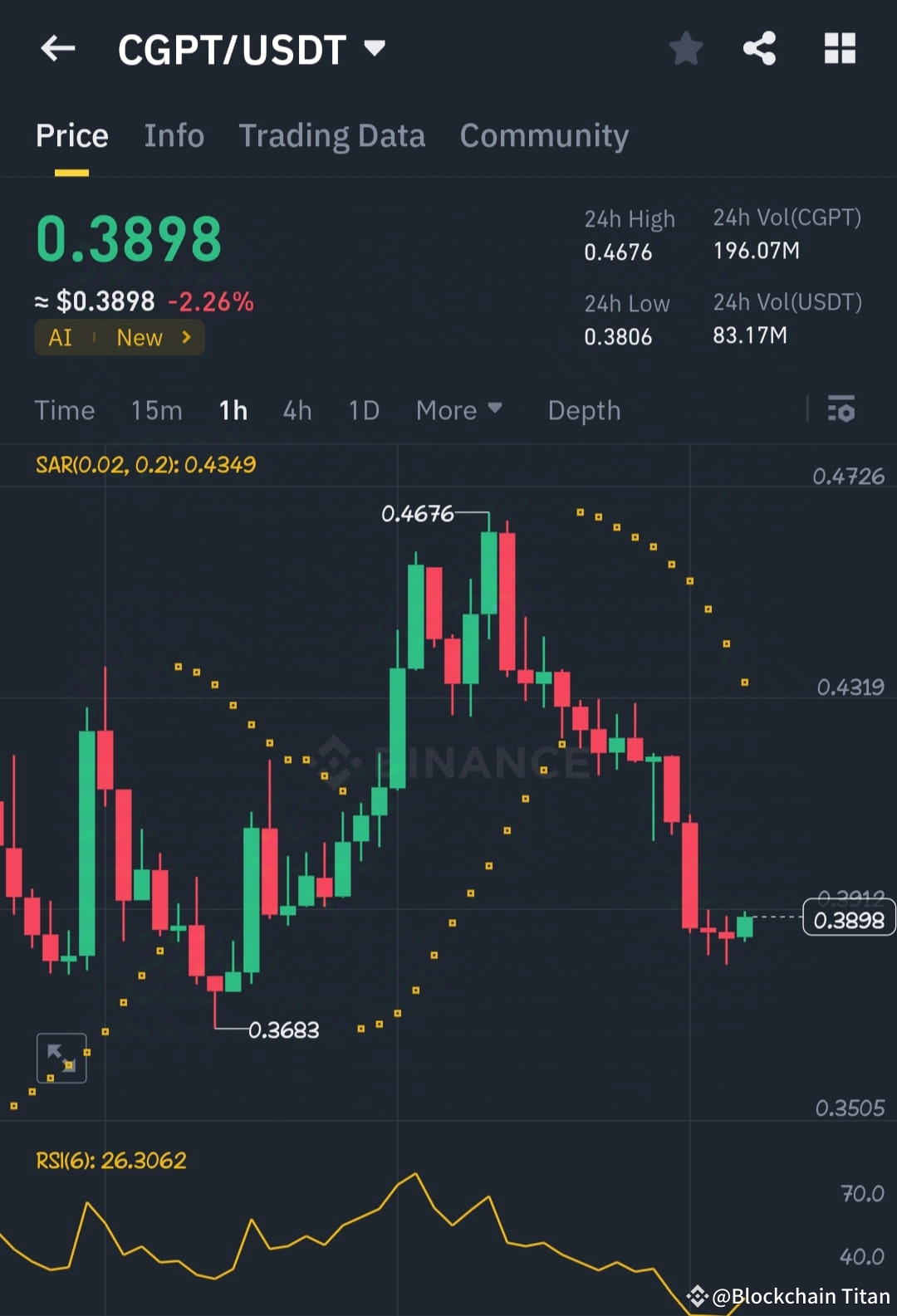This screenshot has height=1316, width=897.
Task: Tap the RSI(6) indicator value
Action: [111, 1160]
